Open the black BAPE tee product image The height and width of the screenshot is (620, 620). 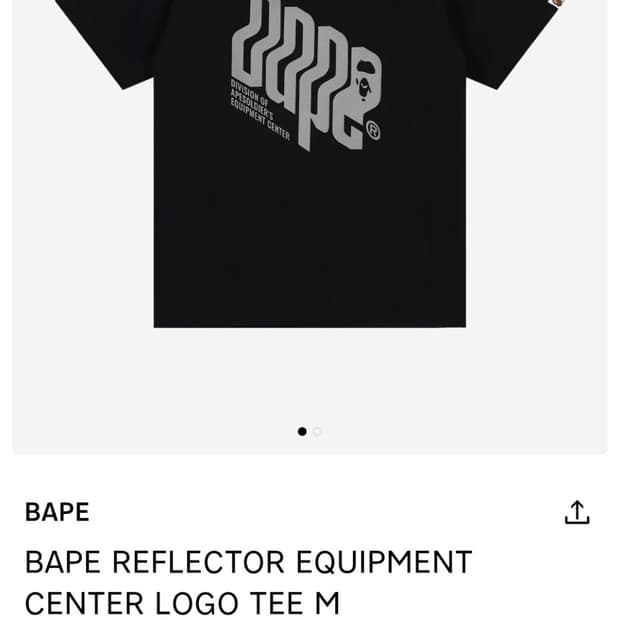pyautogui.click(x=310, y=164)
